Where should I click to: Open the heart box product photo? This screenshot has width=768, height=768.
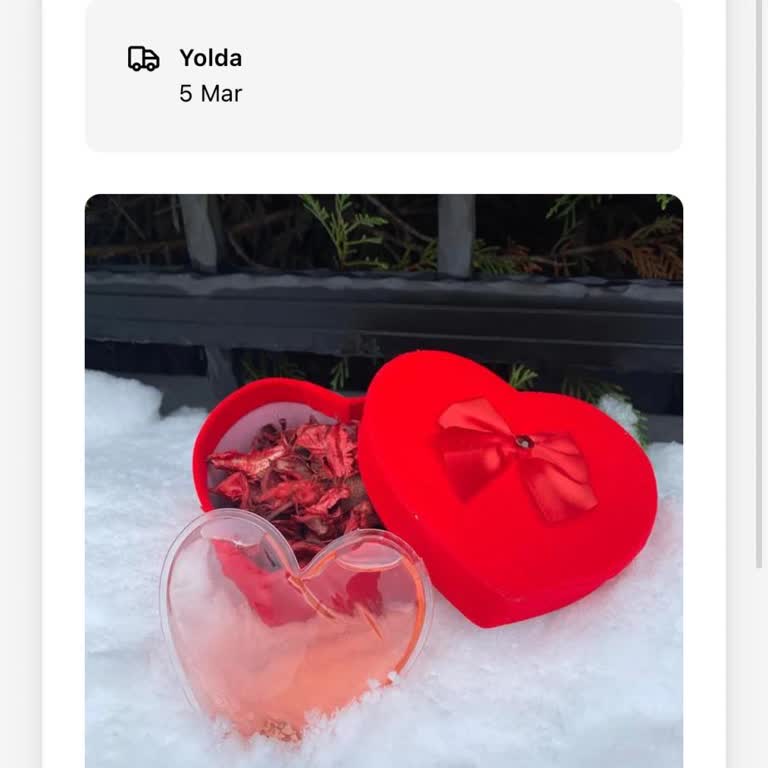pyautogui.click(x=384, y=480)
